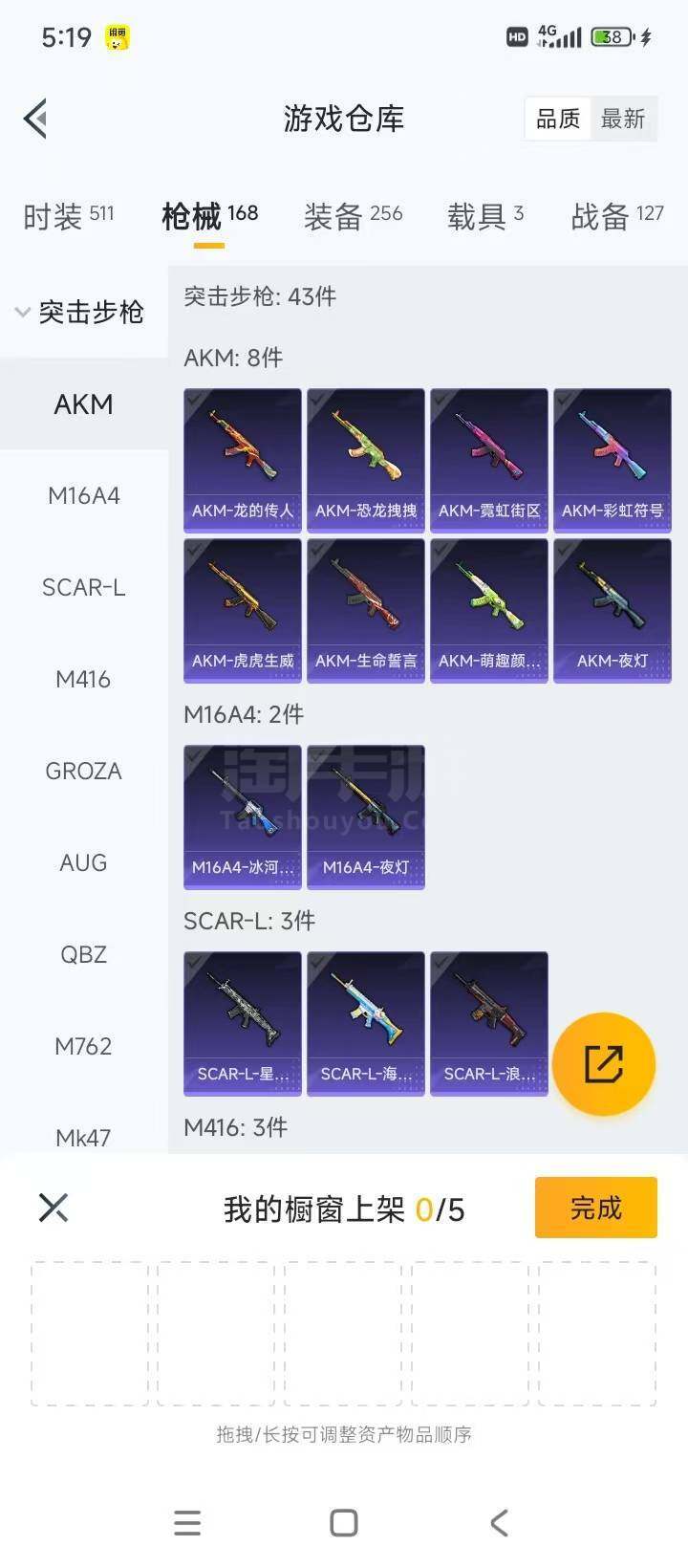Switch to the 战备 tab

point(616,216)
